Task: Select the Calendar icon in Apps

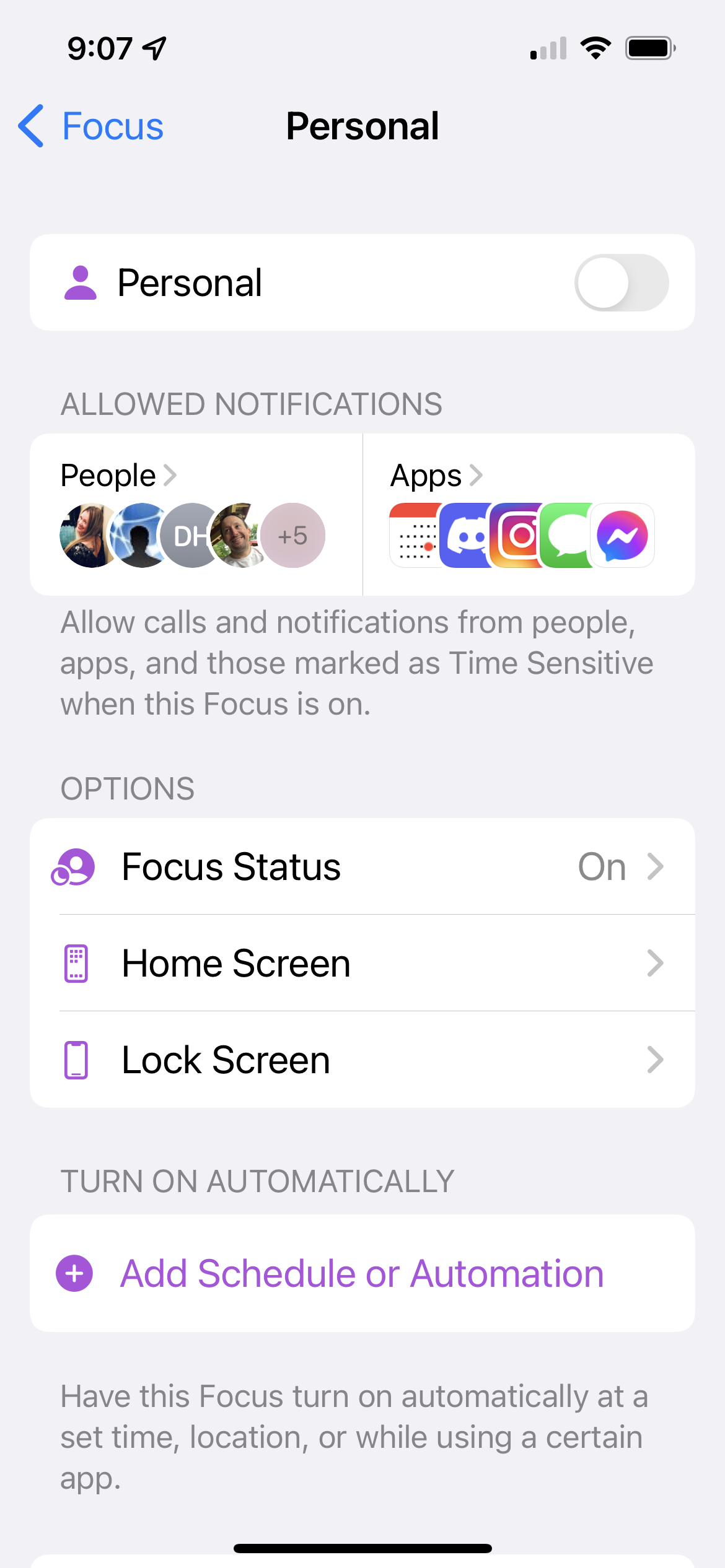Action: 414,536
